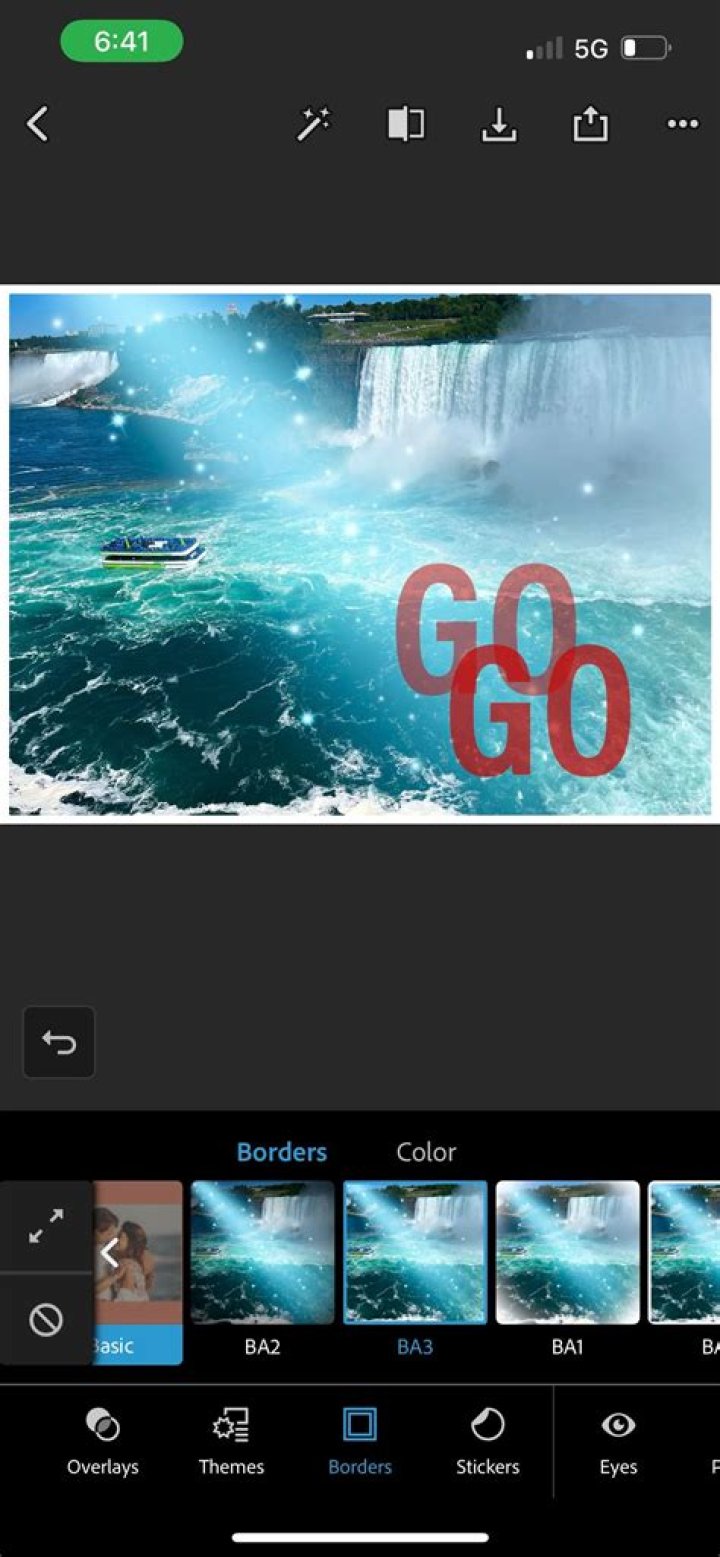Download the edited photo
The image size is (720, 1557).
(498, 125)
